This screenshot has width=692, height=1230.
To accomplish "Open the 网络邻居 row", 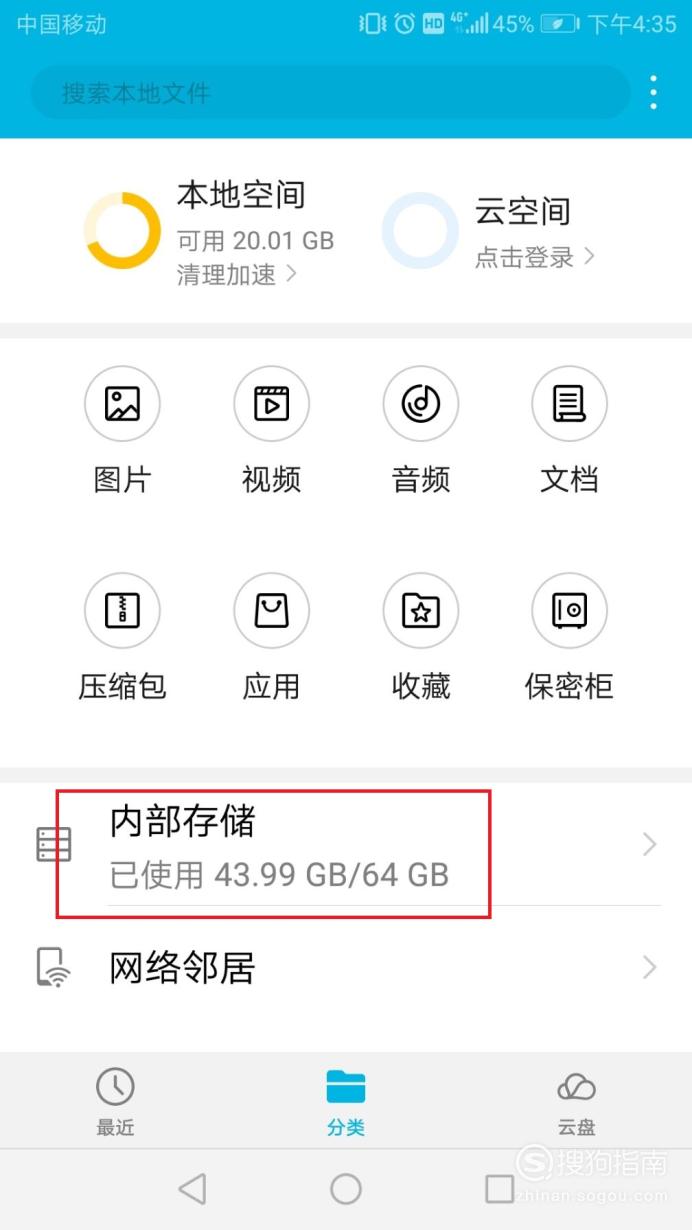I will pos(346,968).
